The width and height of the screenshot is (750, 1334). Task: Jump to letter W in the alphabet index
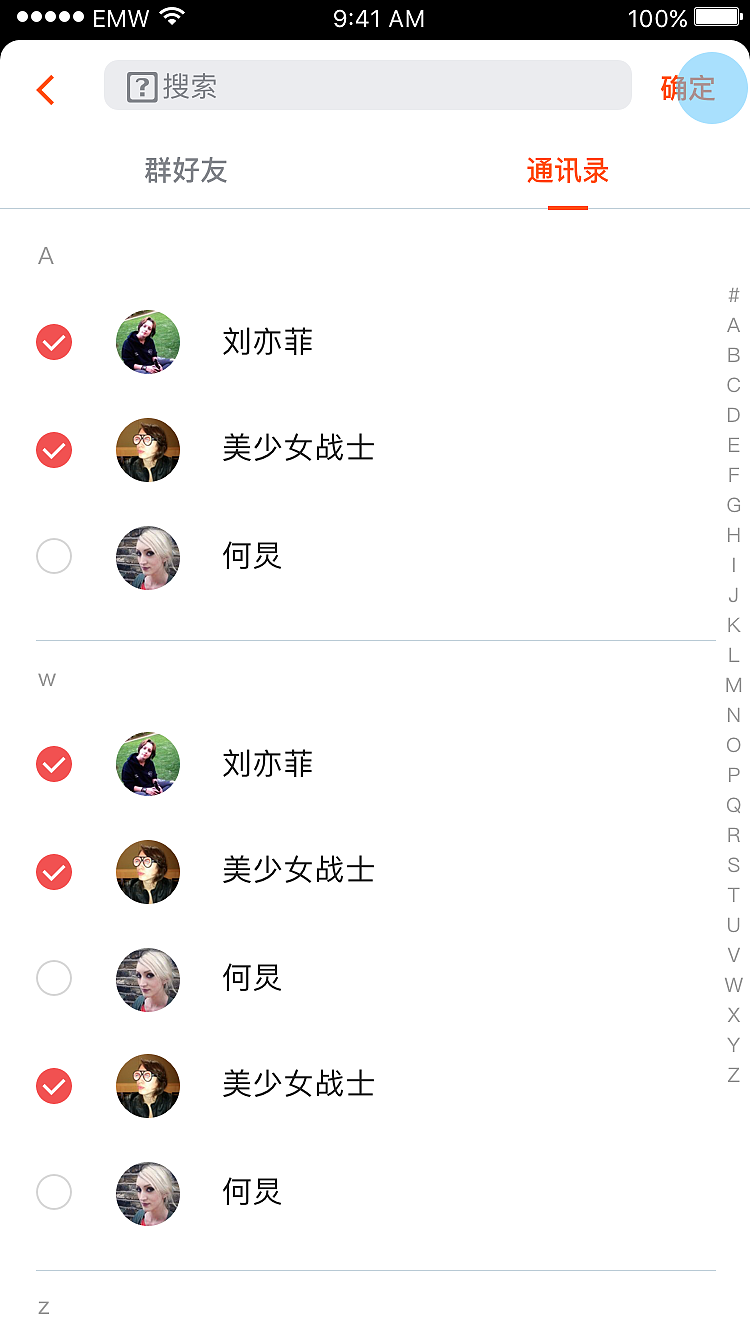(732, 985)
